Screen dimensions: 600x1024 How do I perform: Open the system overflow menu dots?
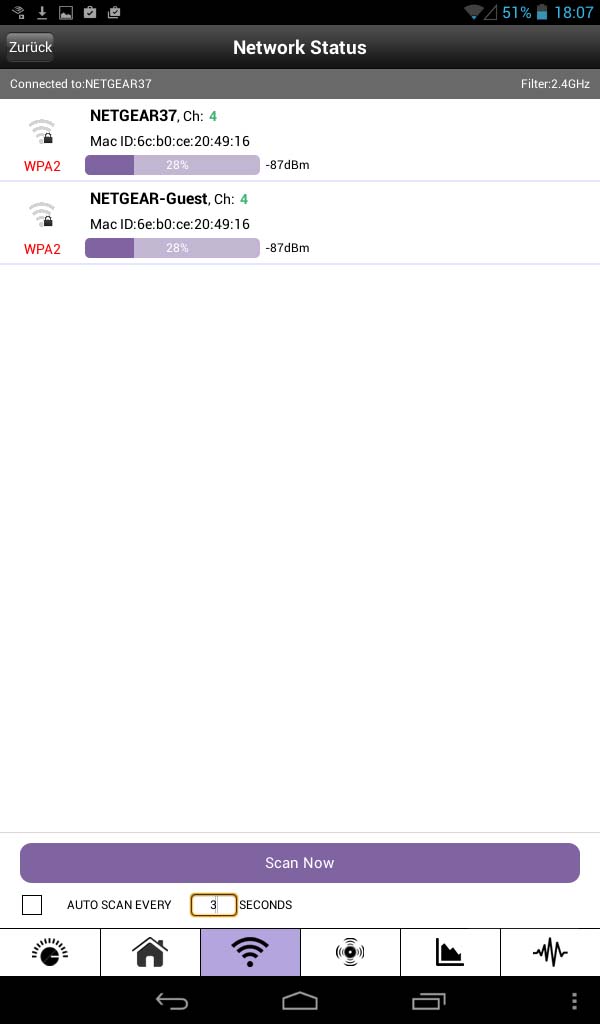(x=574, y=1000)
